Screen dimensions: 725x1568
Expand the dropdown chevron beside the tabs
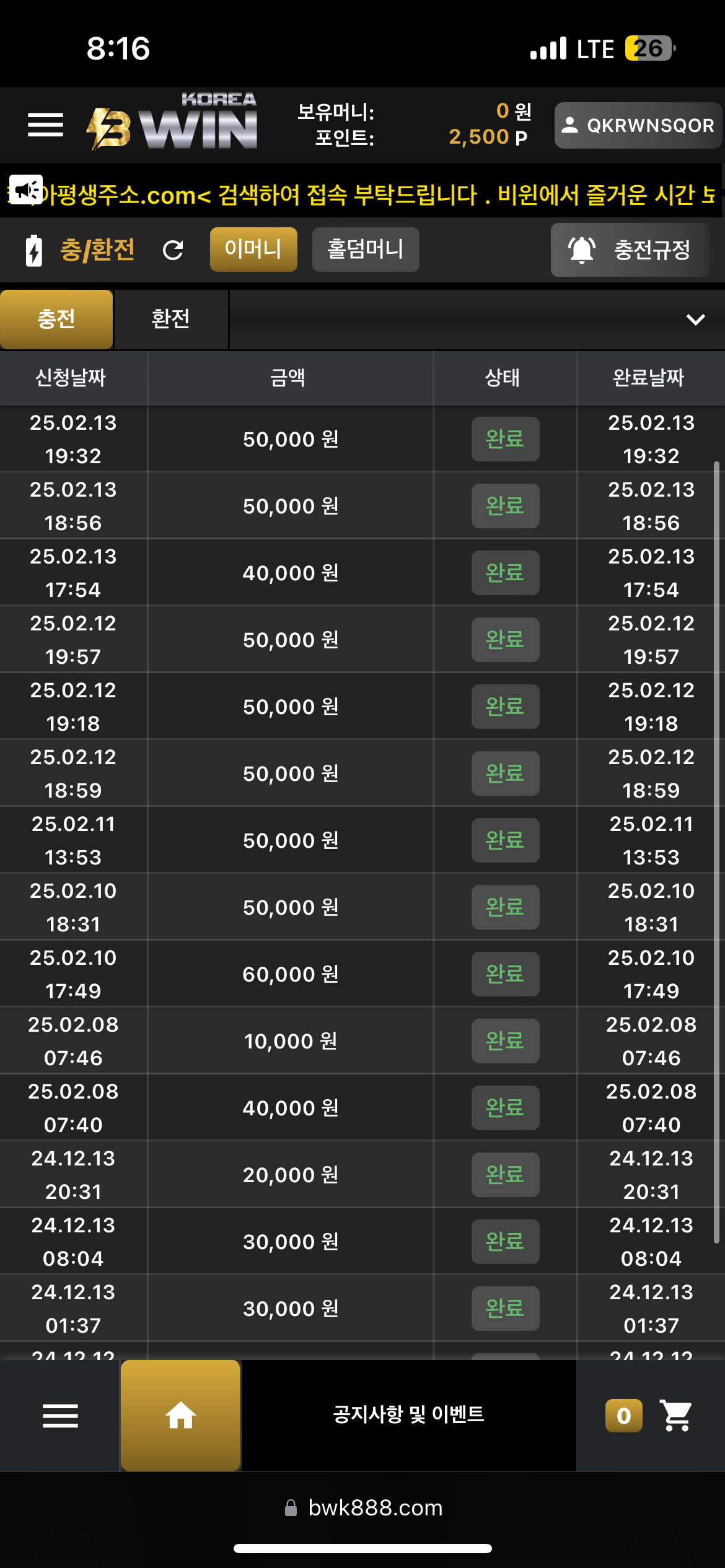[x=695, y=320]
